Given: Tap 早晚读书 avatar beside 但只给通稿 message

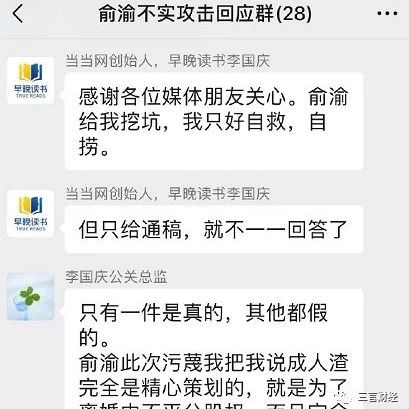Looking at the screenshot, I should [x=30, y=213].
